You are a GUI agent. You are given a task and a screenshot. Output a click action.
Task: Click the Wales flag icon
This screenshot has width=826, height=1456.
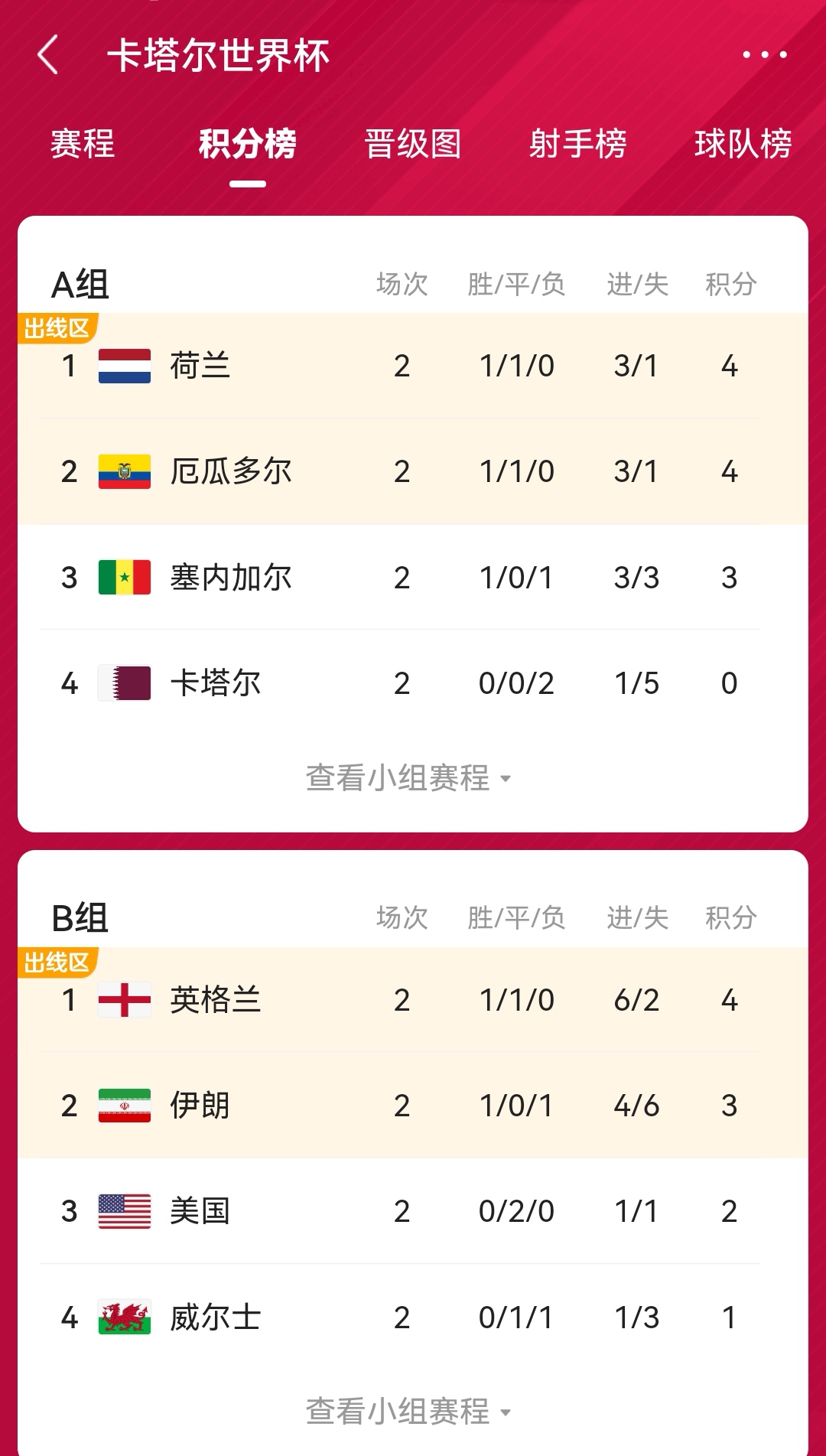[x=126, y=1315]
